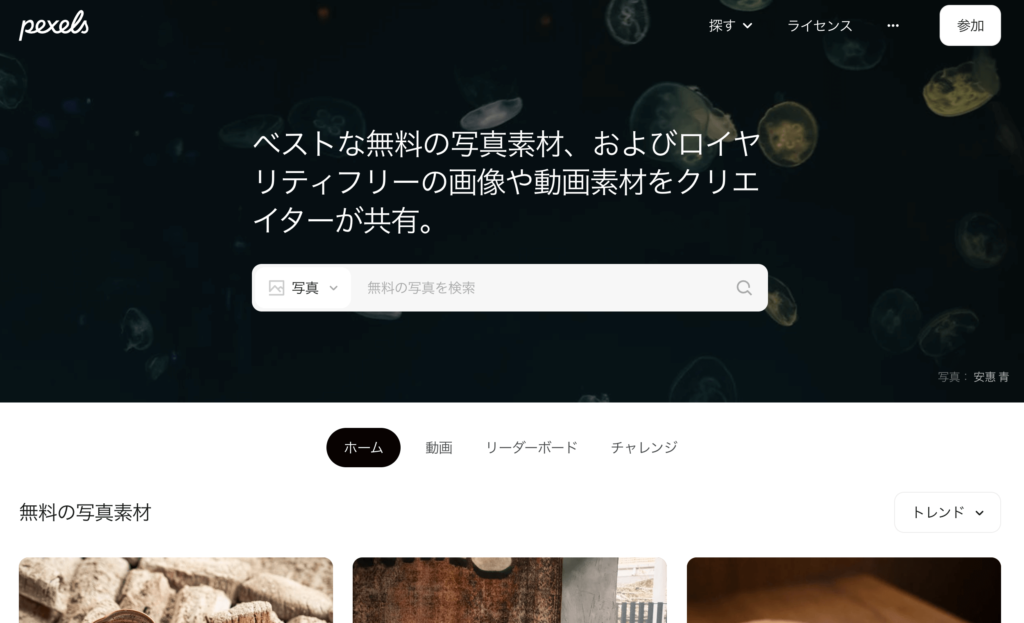Open the orange-brown surface photo
This screenshot has width=1024, height=623.
(843, 590)
